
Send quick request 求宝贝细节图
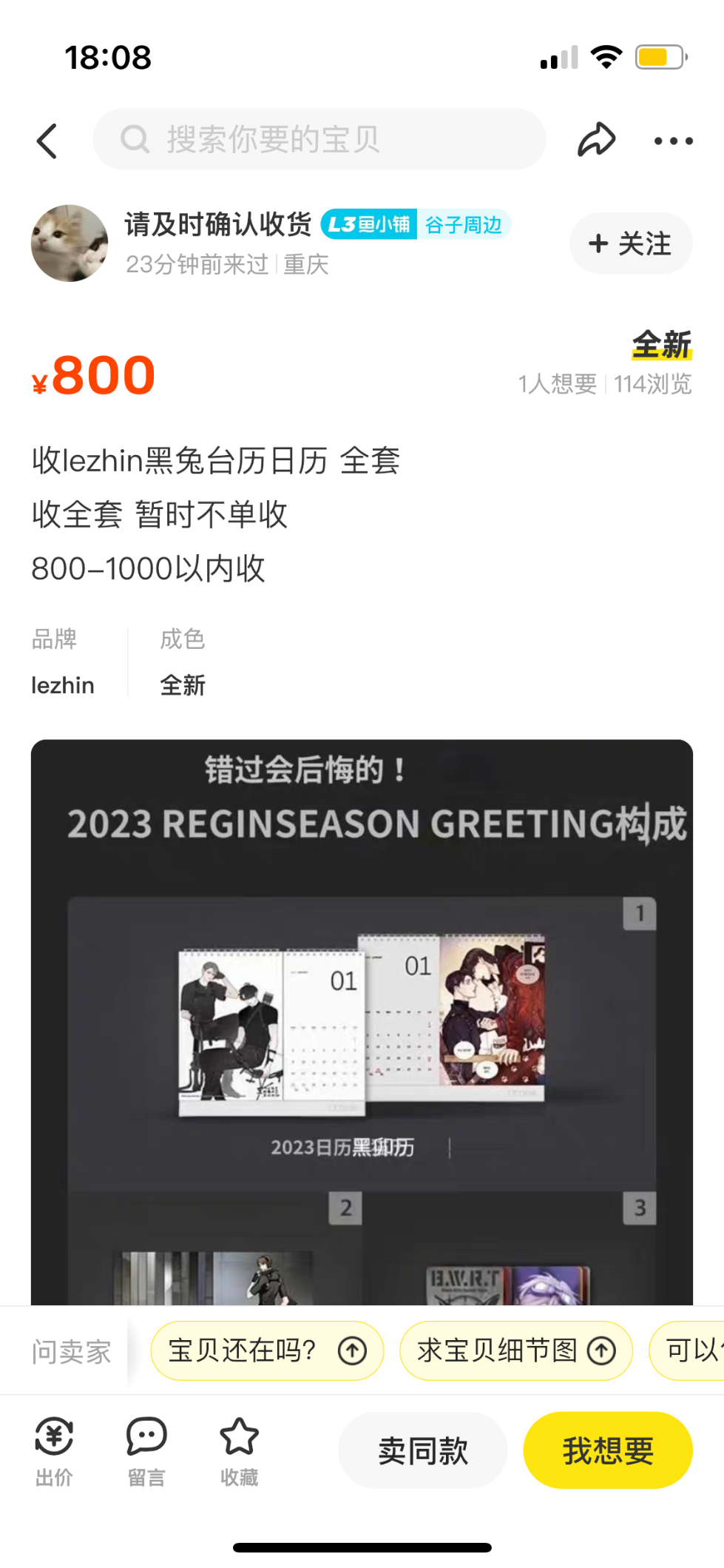click(x=515, y=1350)
